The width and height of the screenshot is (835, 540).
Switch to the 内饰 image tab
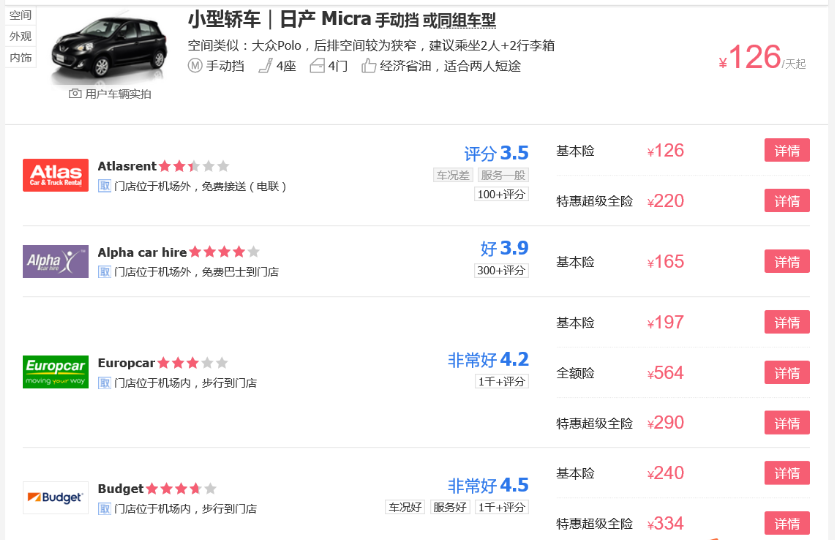tap(20, 58)
